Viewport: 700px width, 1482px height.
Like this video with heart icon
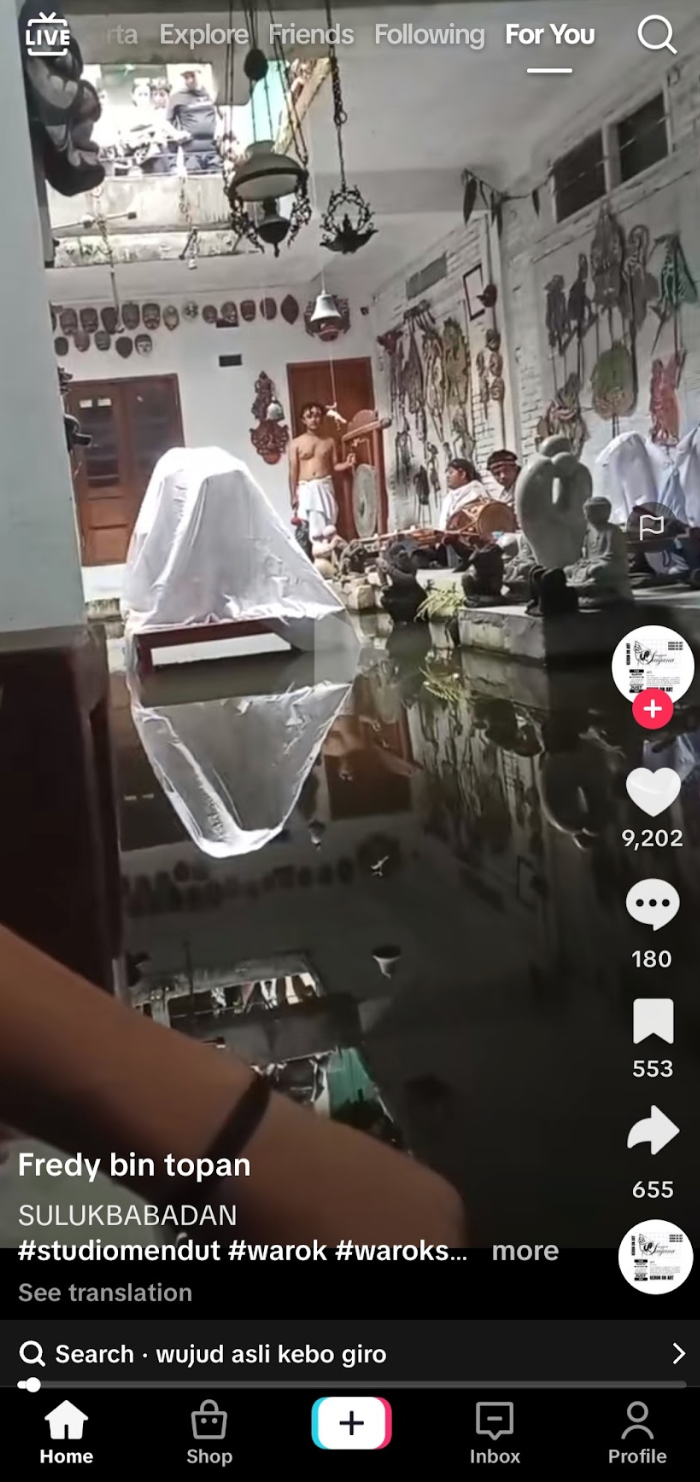click(652, 793)
